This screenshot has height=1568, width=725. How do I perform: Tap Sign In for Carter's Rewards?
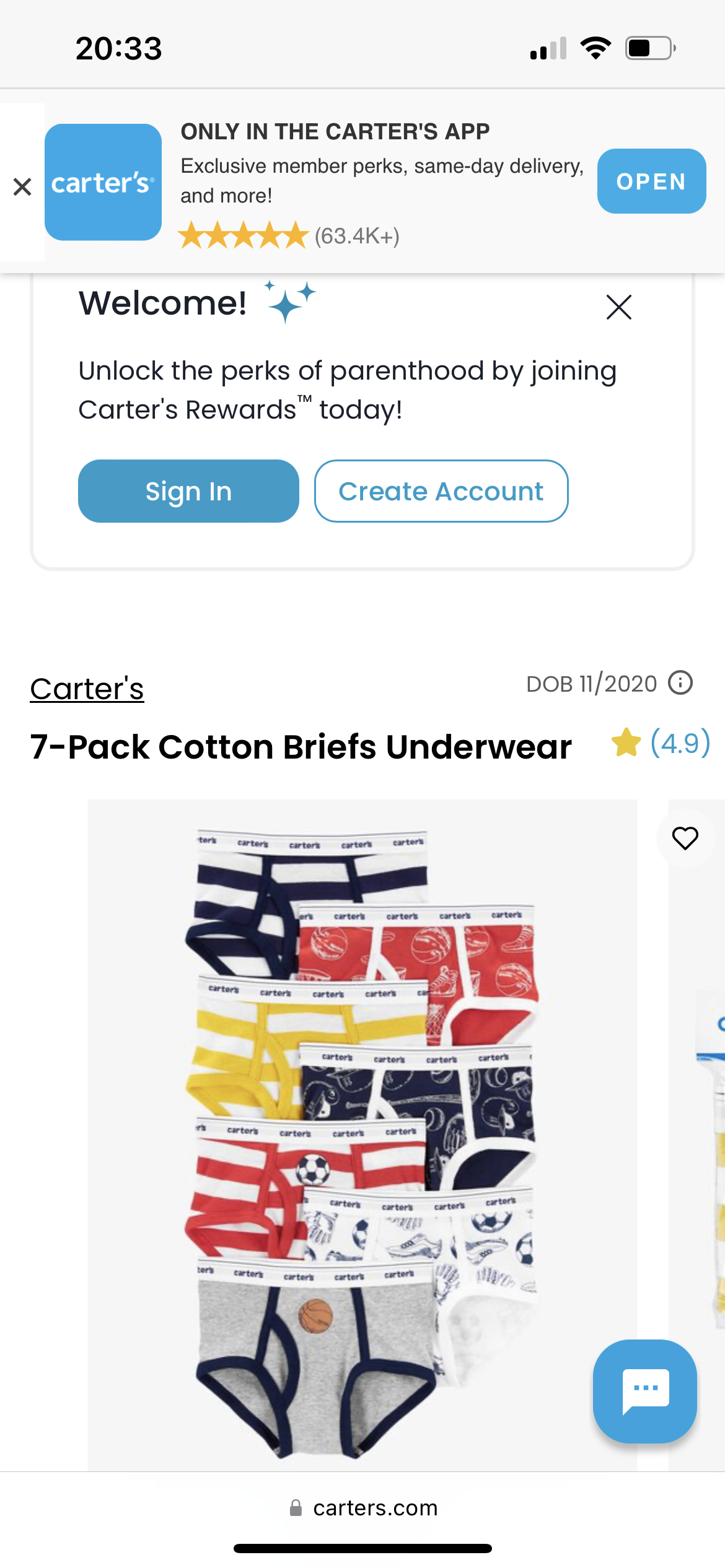(188, 491)
